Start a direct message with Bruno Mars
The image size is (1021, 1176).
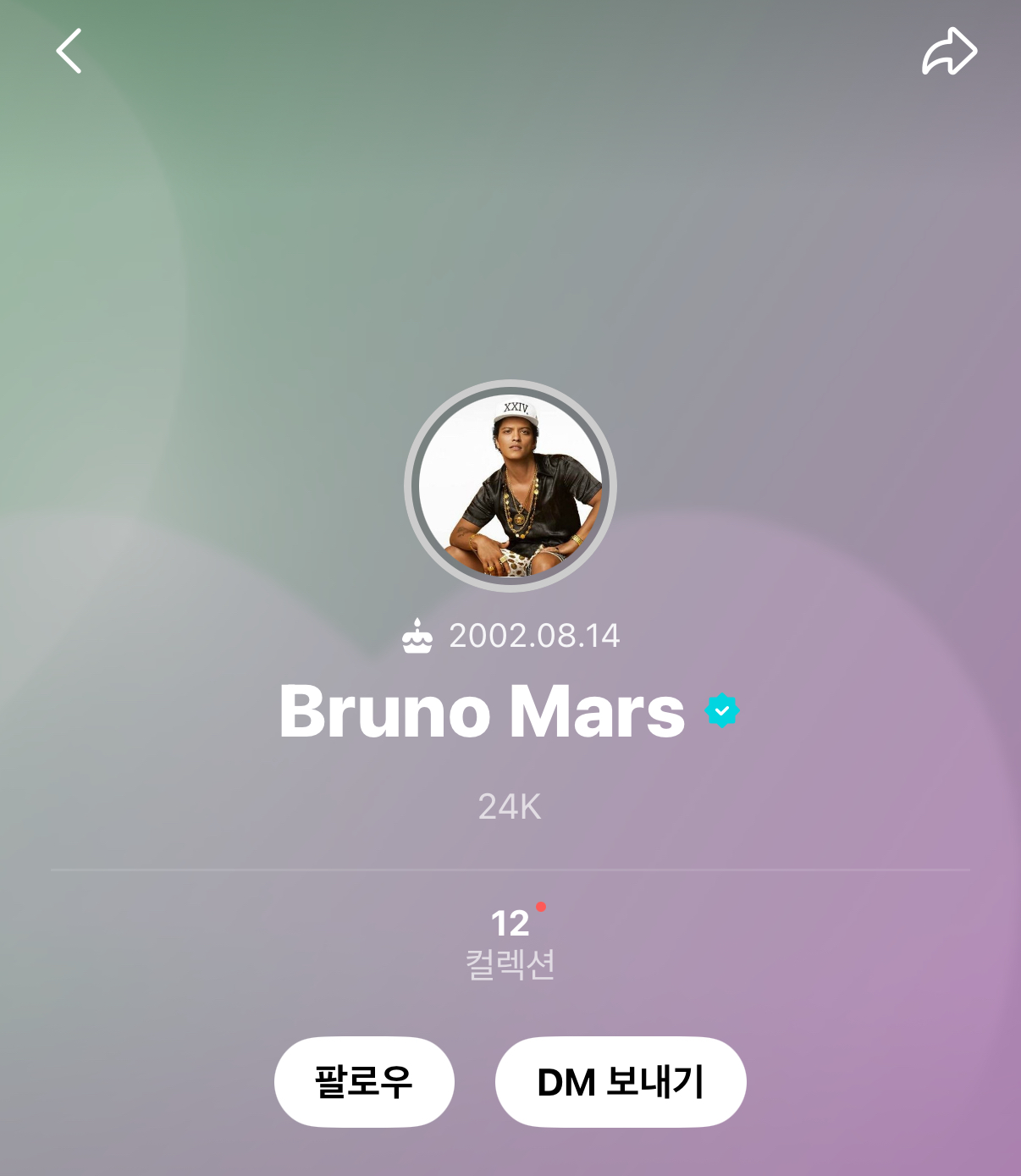620,1082
